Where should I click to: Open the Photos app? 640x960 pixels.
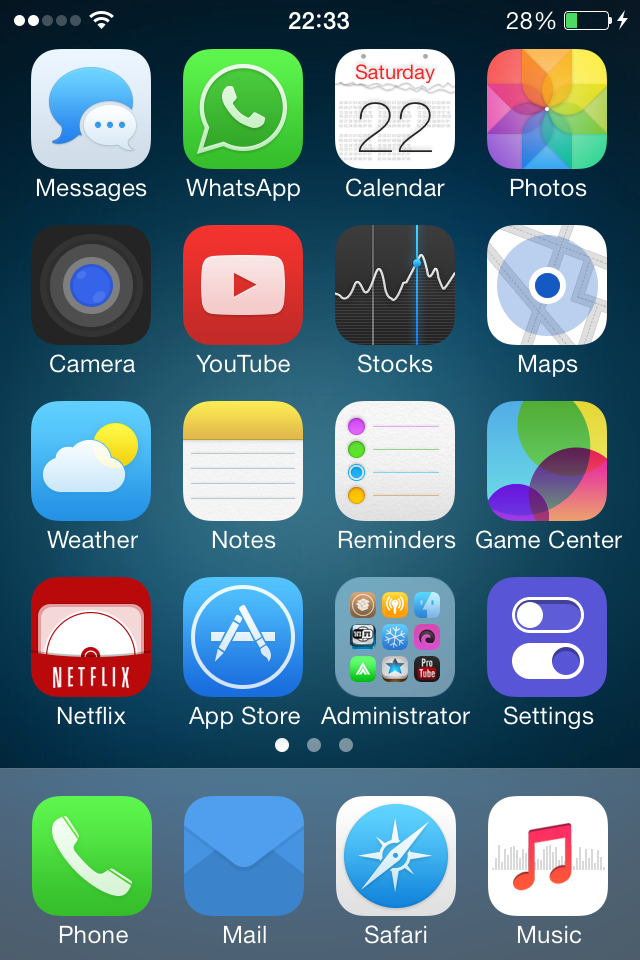click(547, 109)
